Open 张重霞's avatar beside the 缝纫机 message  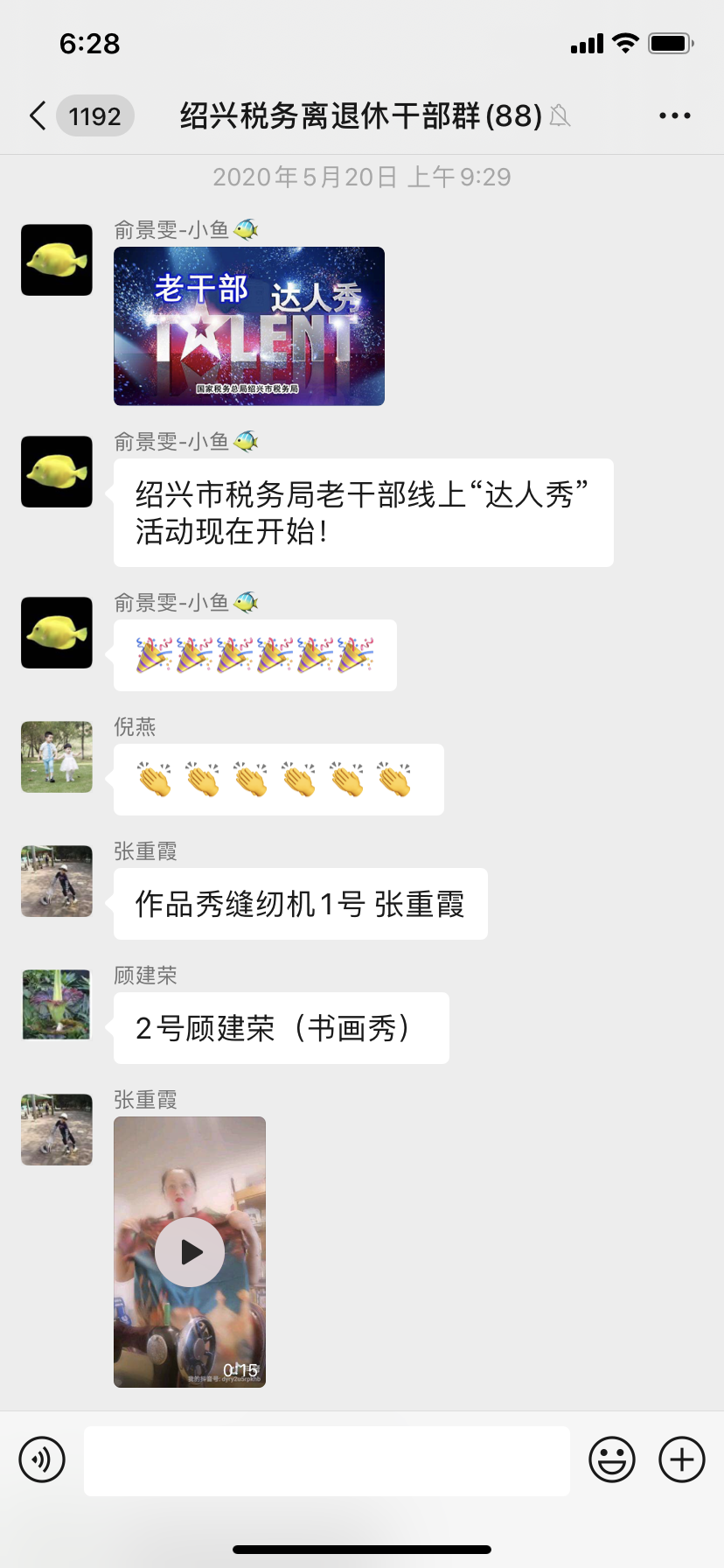(57, 881)
